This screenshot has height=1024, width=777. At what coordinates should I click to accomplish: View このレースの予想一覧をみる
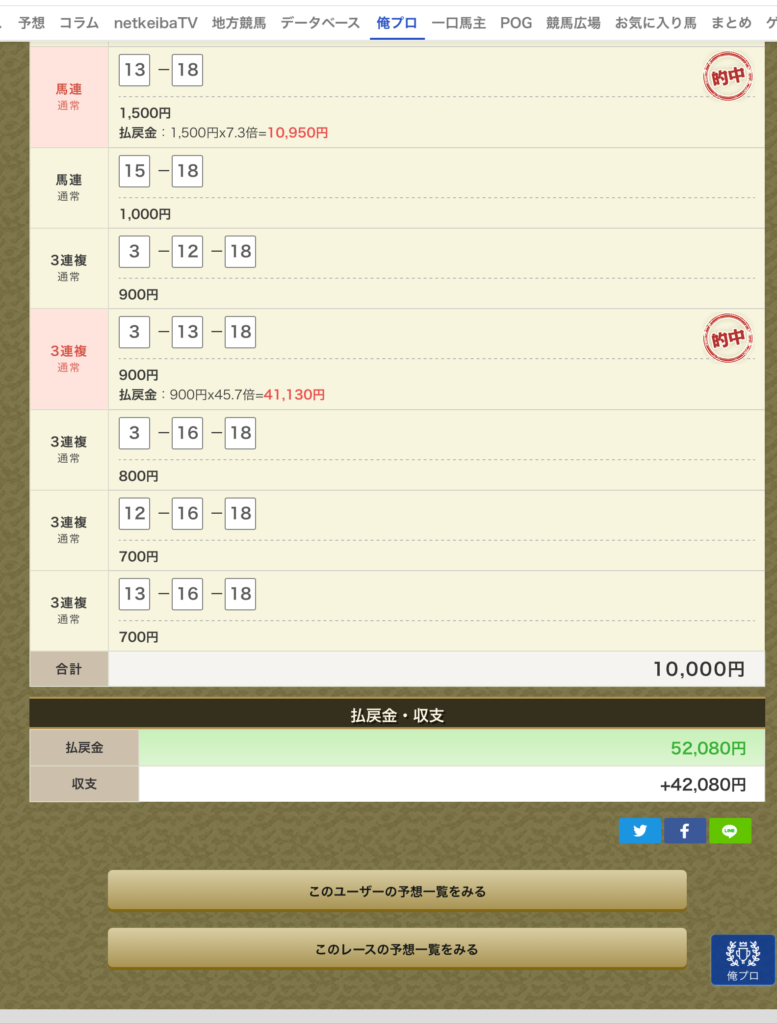tap(397, 948)
